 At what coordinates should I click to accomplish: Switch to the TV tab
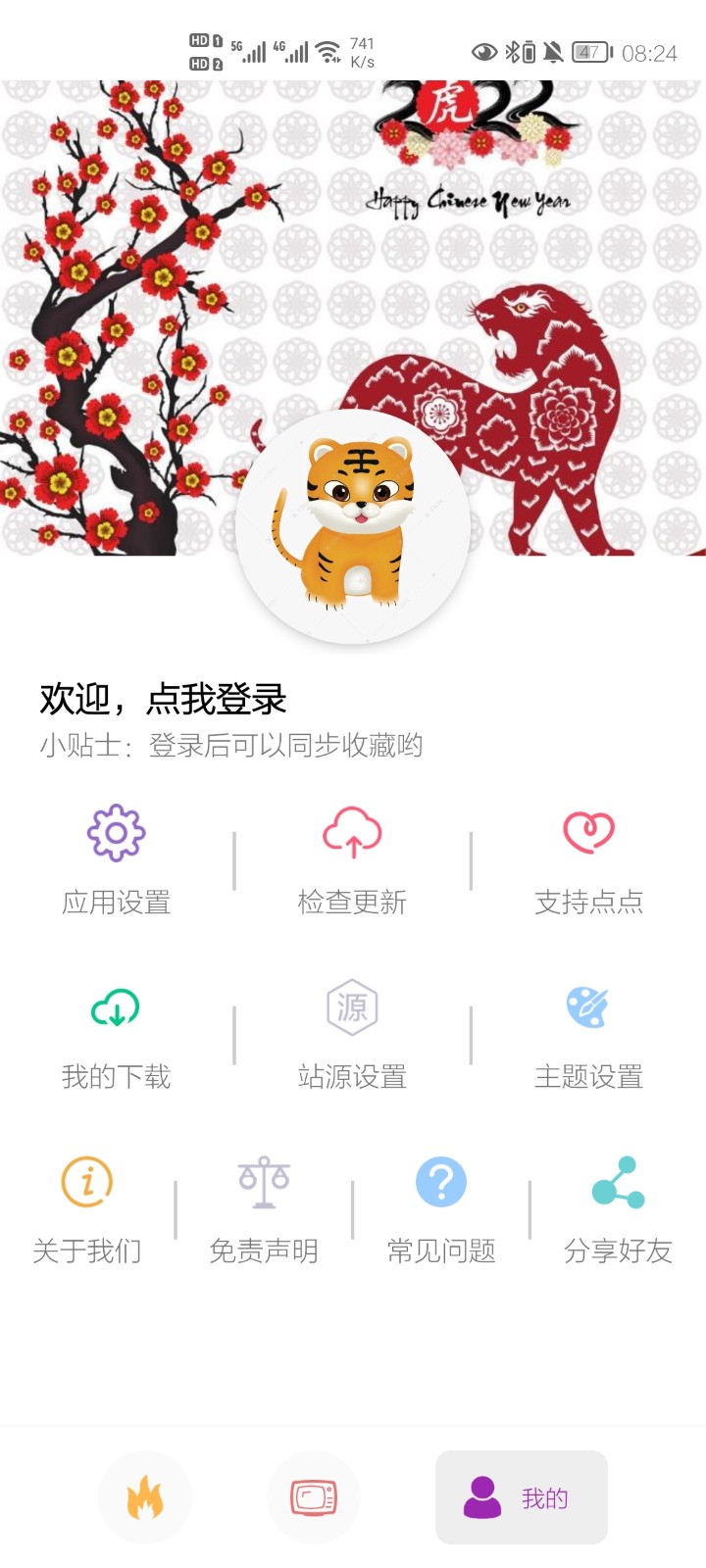tap(314, 1497)
